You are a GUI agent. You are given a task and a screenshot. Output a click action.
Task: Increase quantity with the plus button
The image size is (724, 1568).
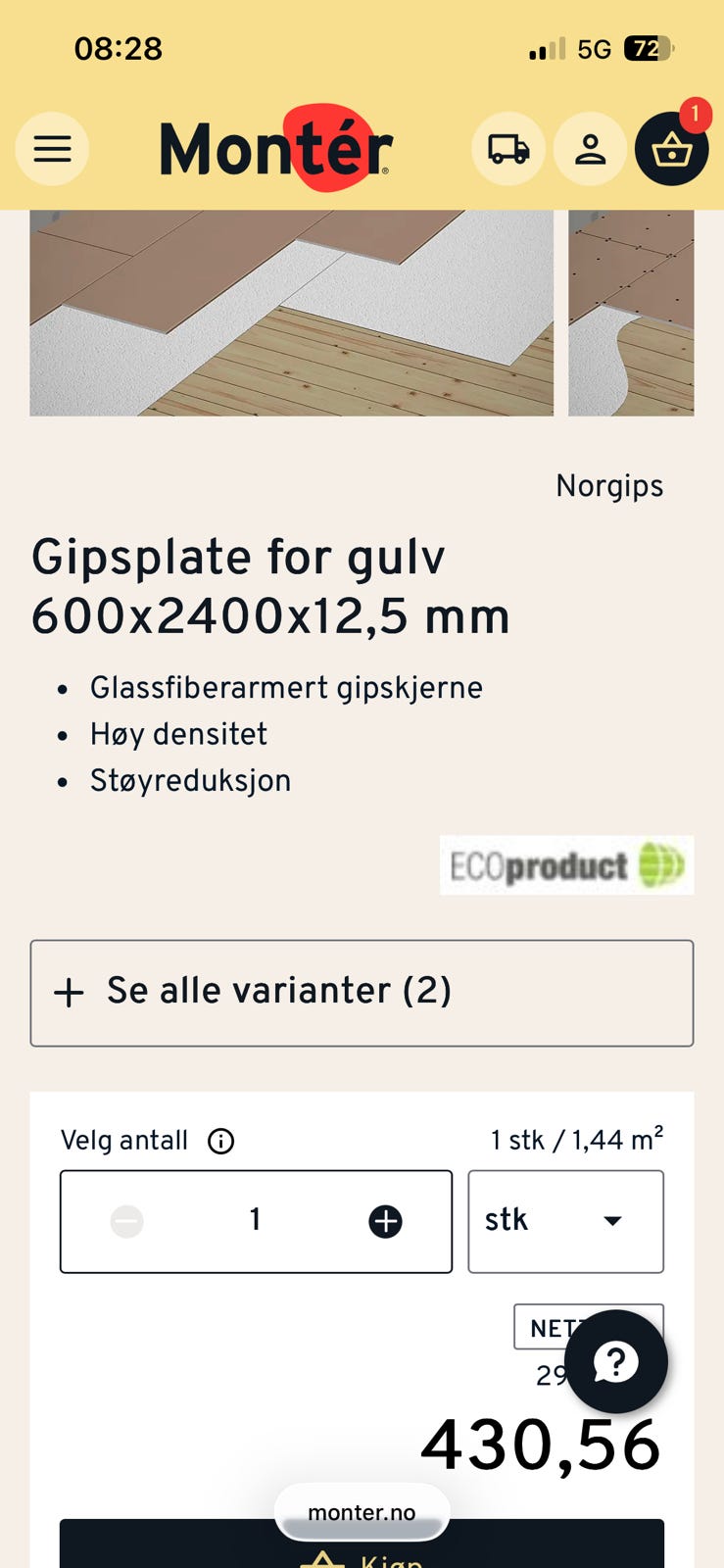(x=385, y=1220)
